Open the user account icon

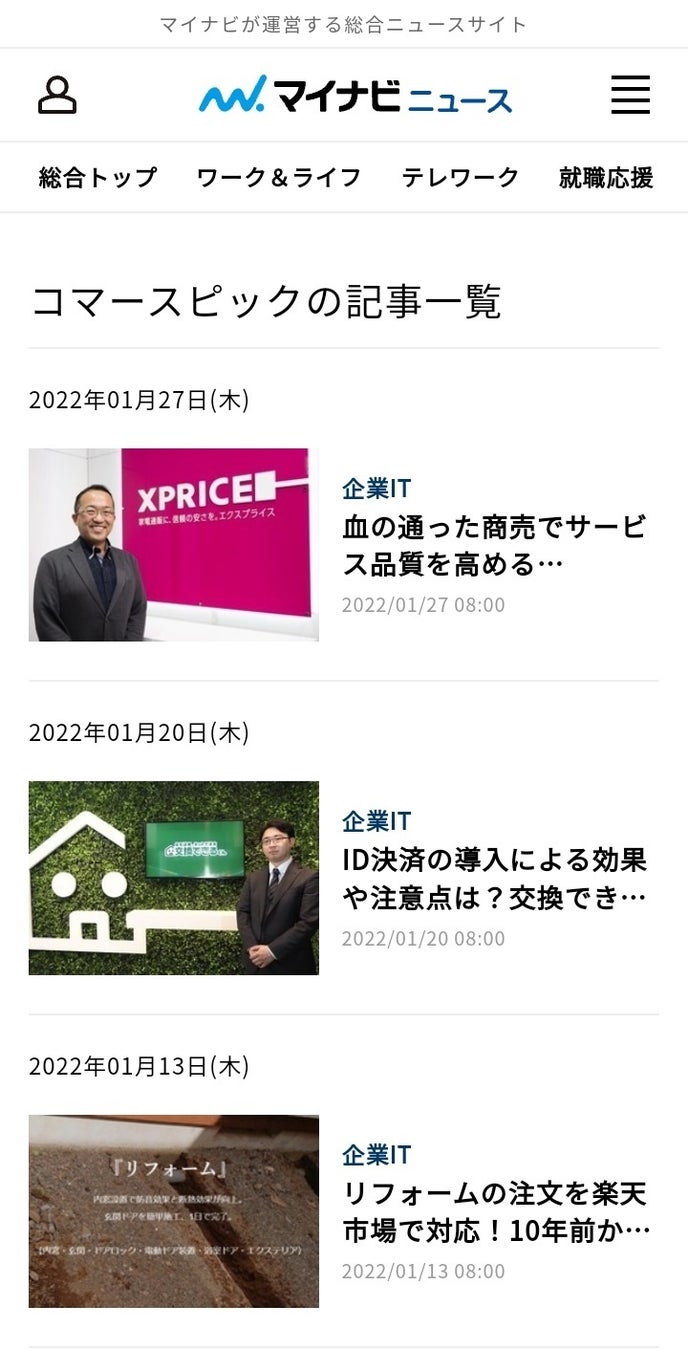point(57,95)
